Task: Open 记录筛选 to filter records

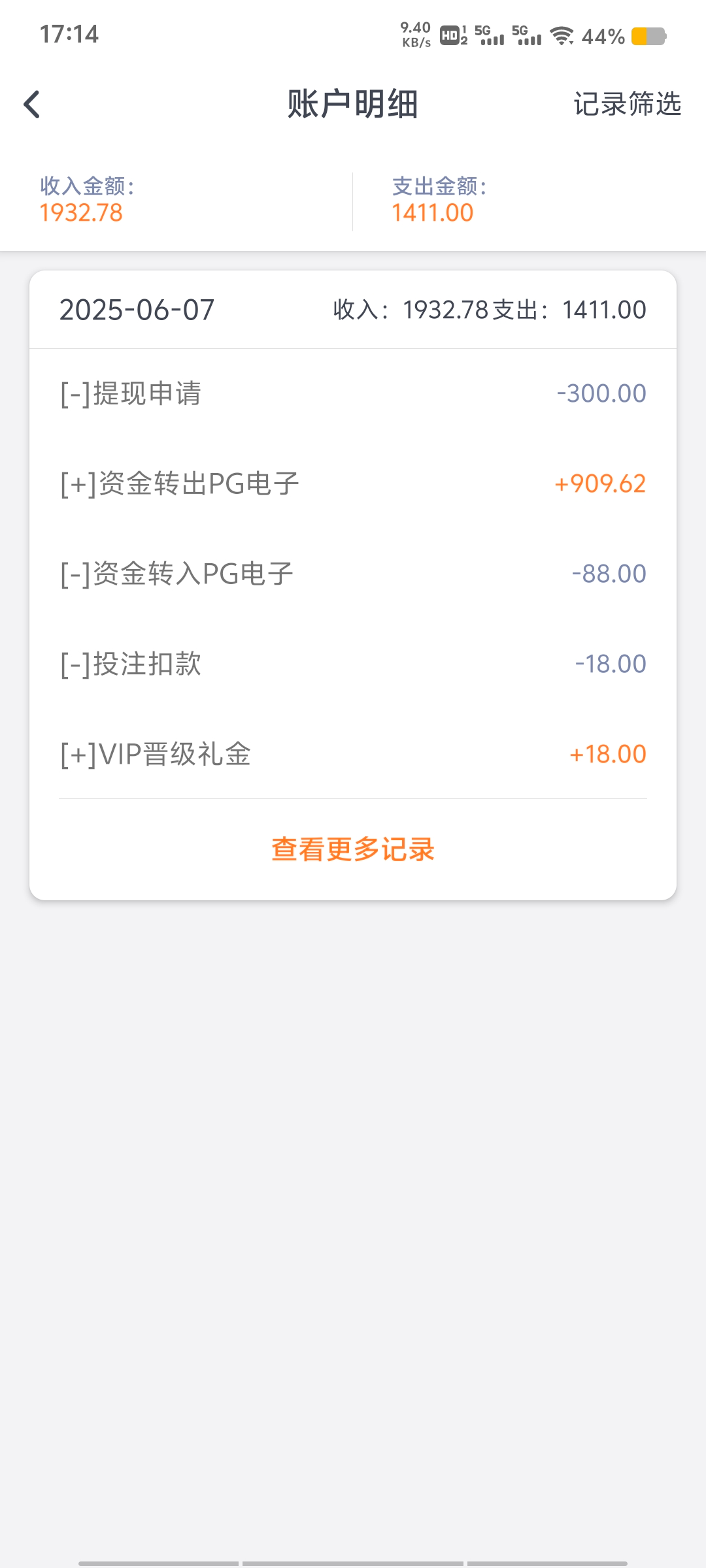Action: (627, 104)
